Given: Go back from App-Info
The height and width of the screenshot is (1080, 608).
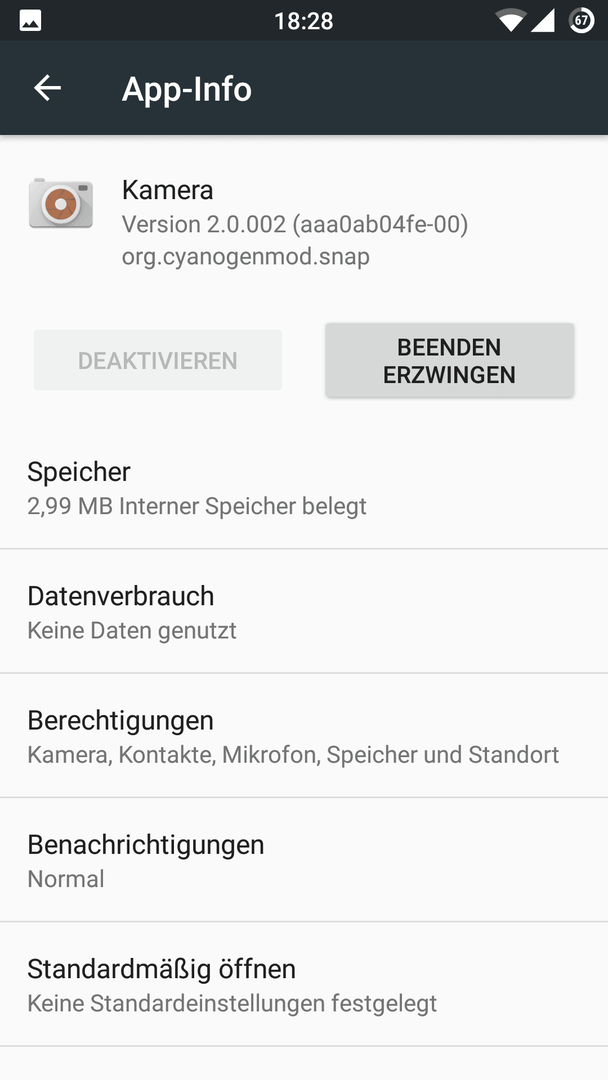Looking at the screenshot, I should point(48,88).
